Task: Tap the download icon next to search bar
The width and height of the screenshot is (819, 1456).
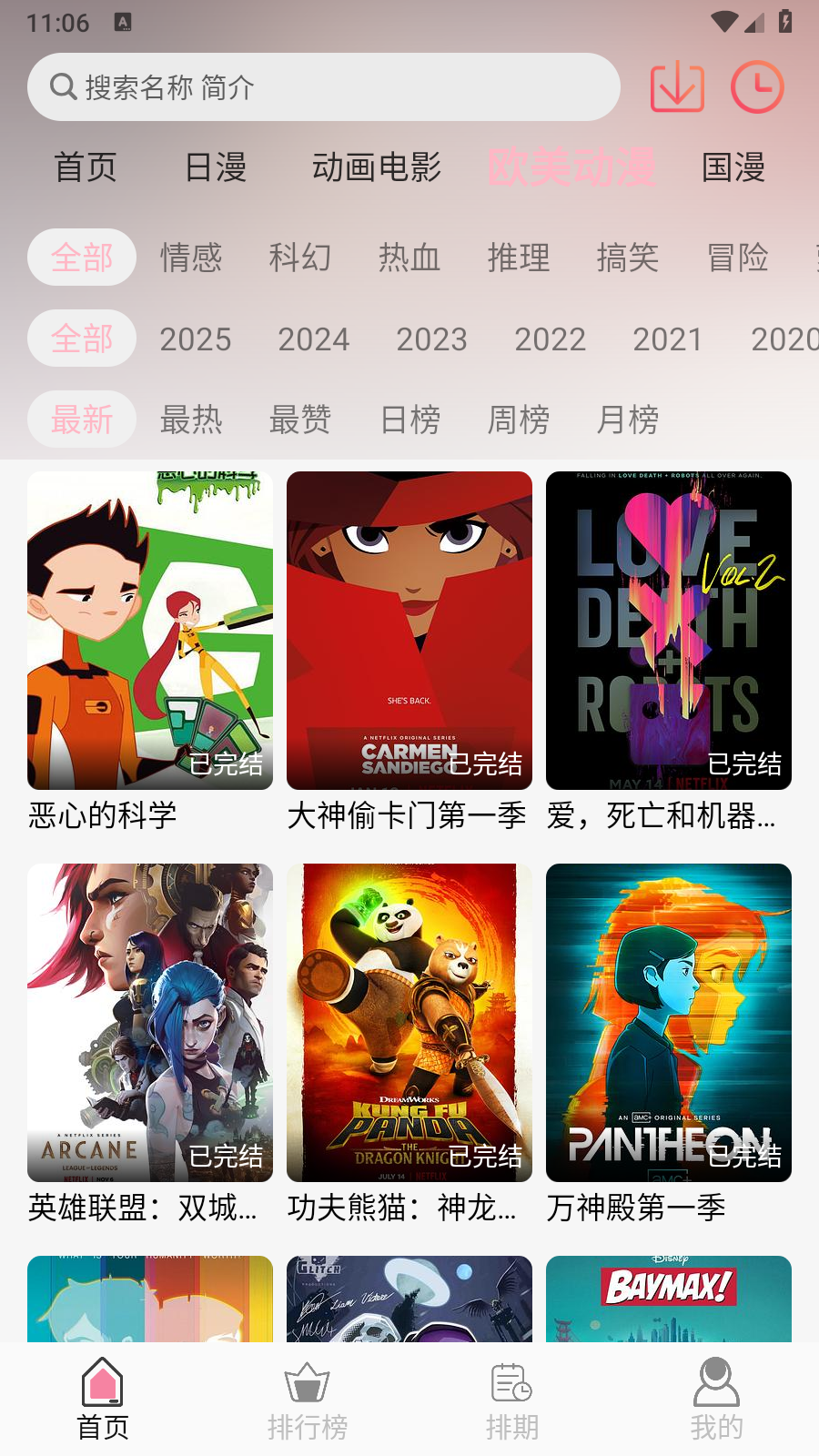Action: 677,86
